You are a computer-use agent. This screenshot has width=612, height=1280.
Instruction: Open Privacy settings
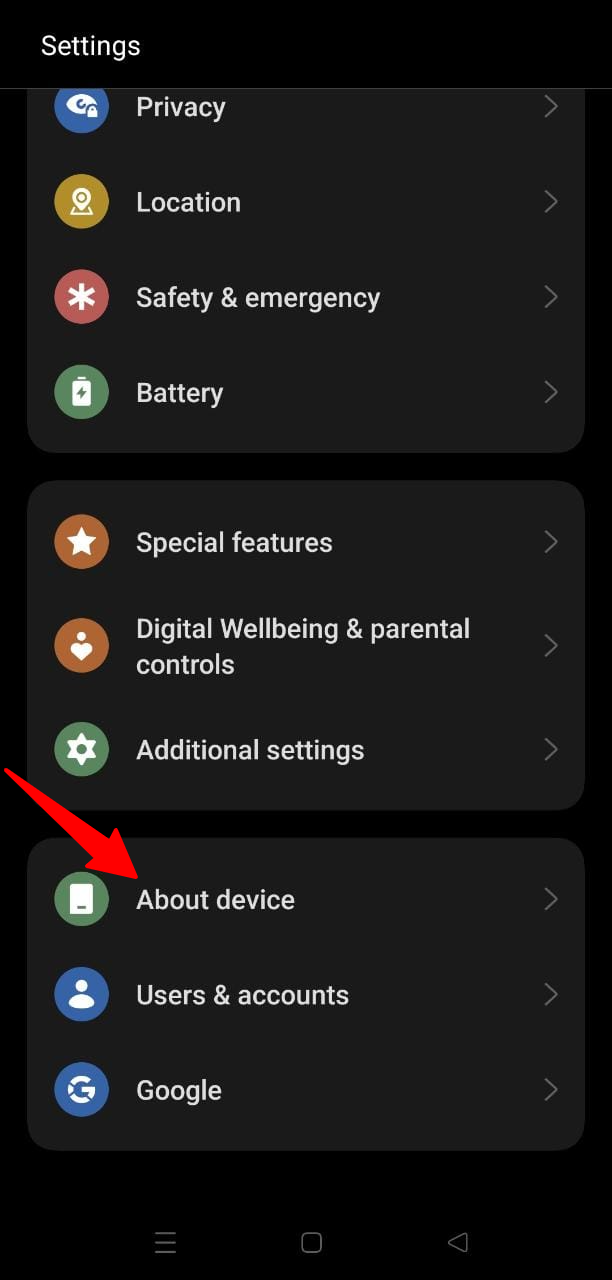[x=305, y=107]
